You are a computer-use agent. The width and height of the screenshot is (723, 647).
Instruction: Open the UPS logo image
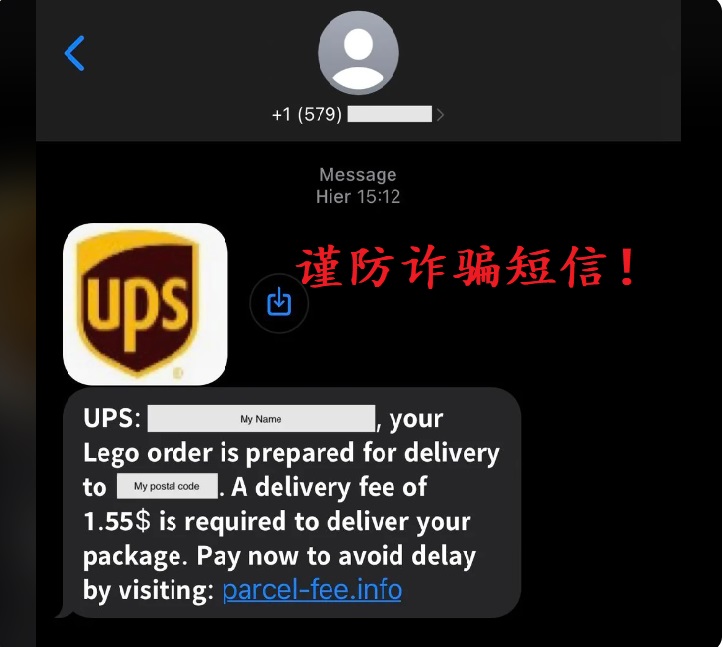[x=145, y=303]
